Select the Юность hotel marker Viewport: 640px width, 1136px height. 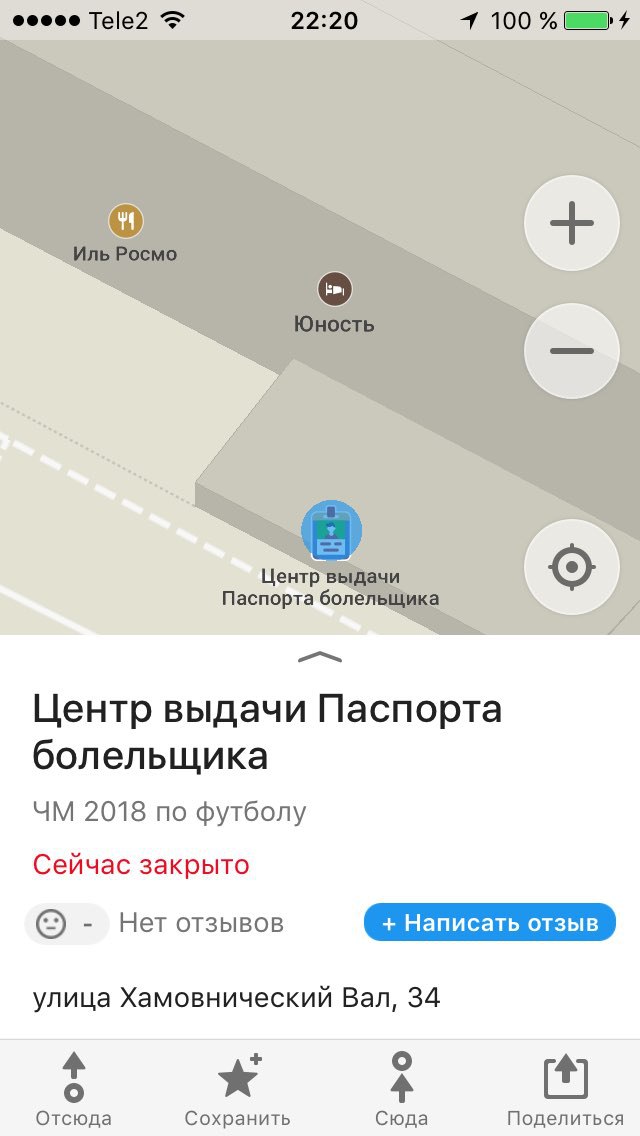334,290
